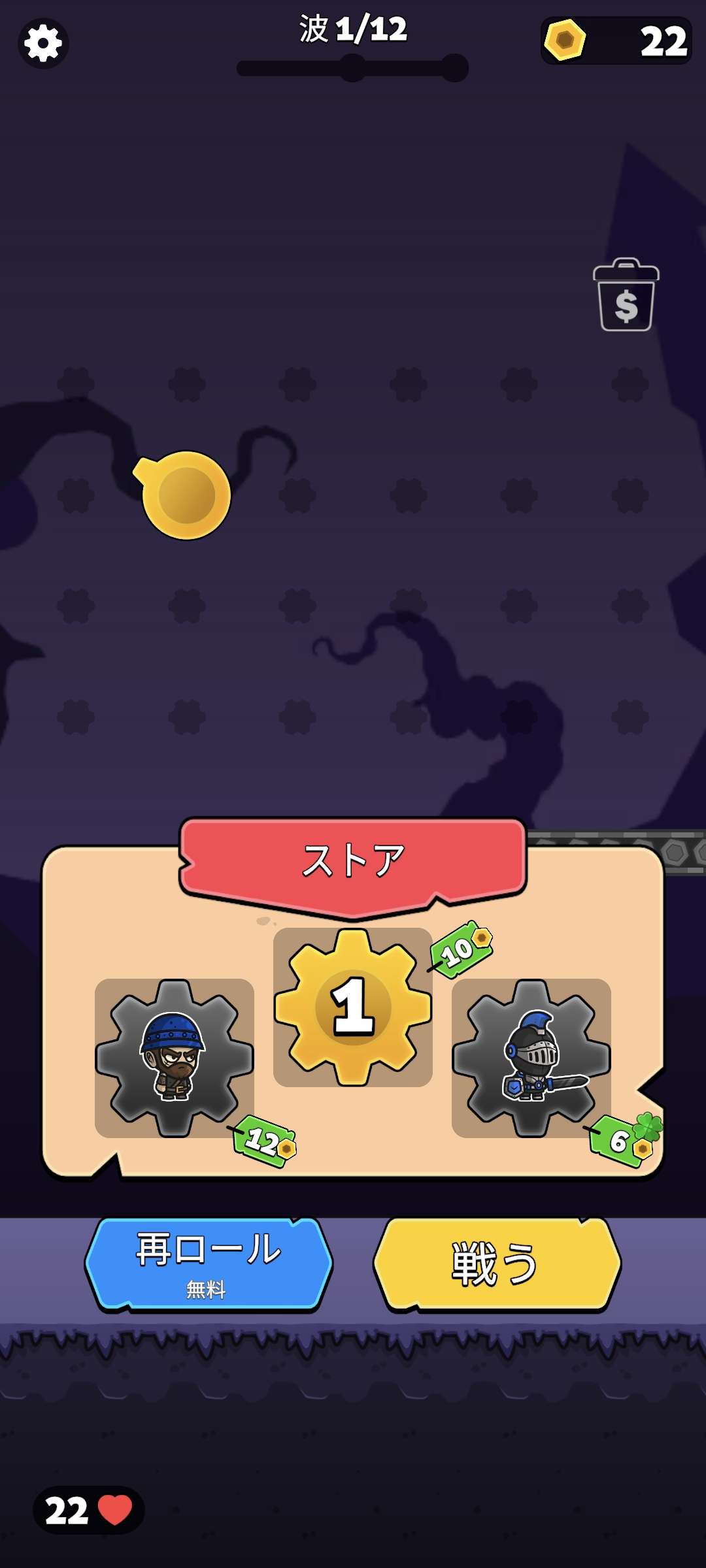Buy the armored knight for 6
Screen dimensions: 706x1568
(x=531, y=1058)
